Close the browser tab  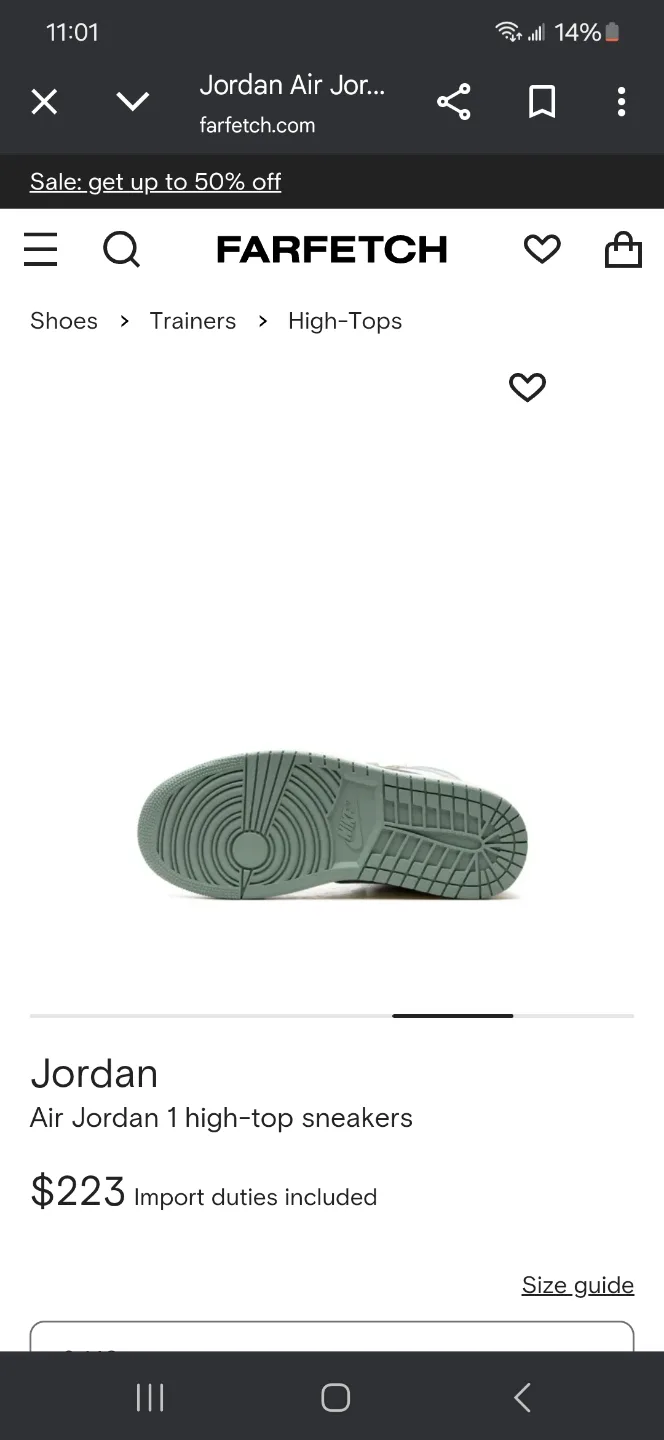[x=44, y=101]
